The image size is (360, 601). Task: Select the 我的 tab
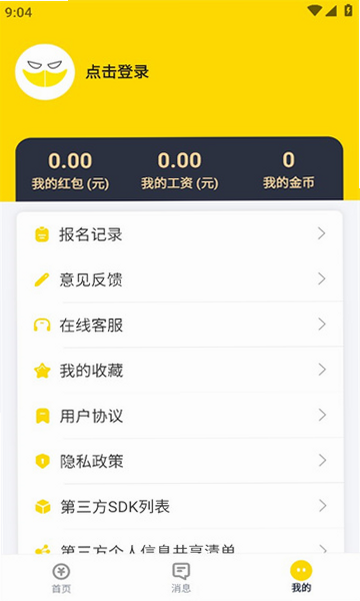click(301, 577)
